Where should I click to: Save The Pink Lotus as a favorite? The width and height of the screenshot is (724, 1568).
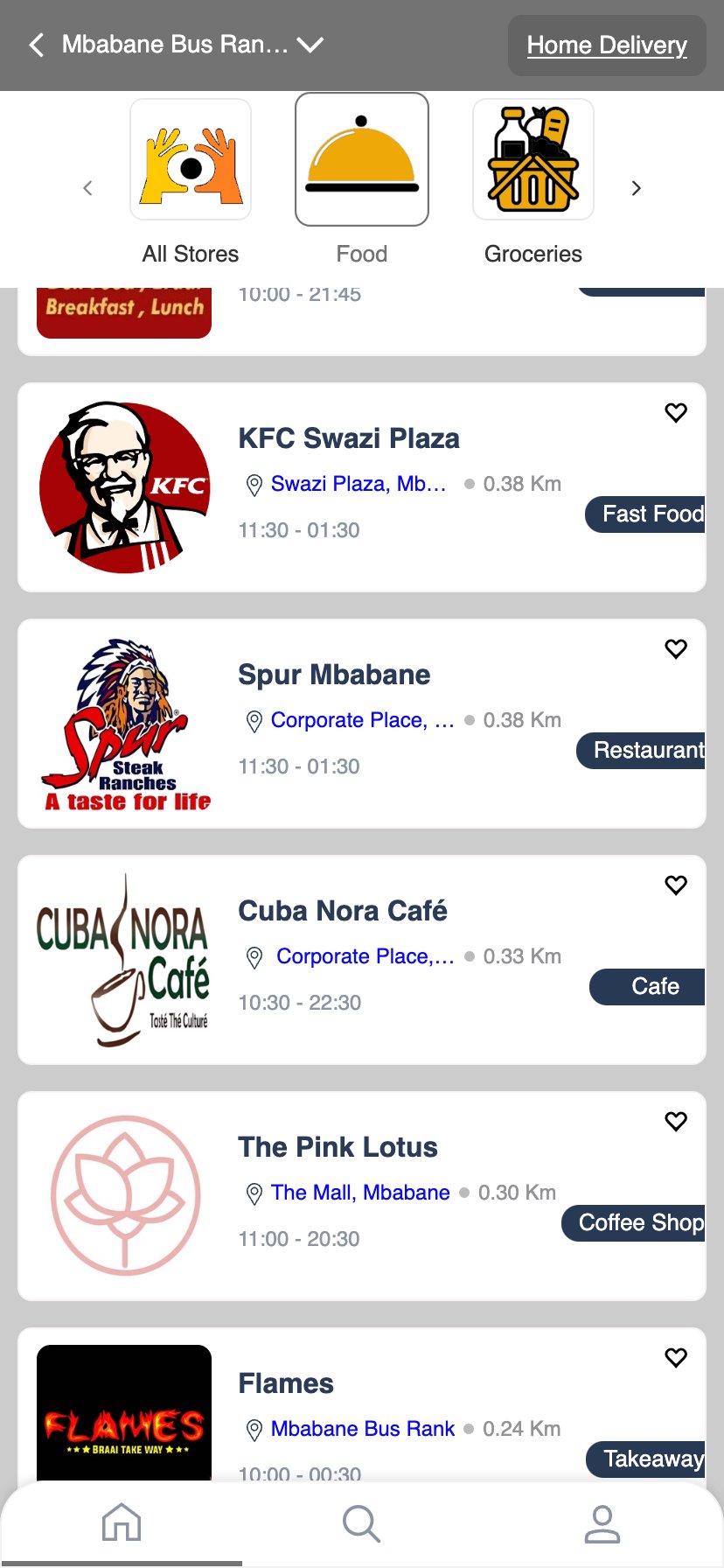coord(676,1121)
